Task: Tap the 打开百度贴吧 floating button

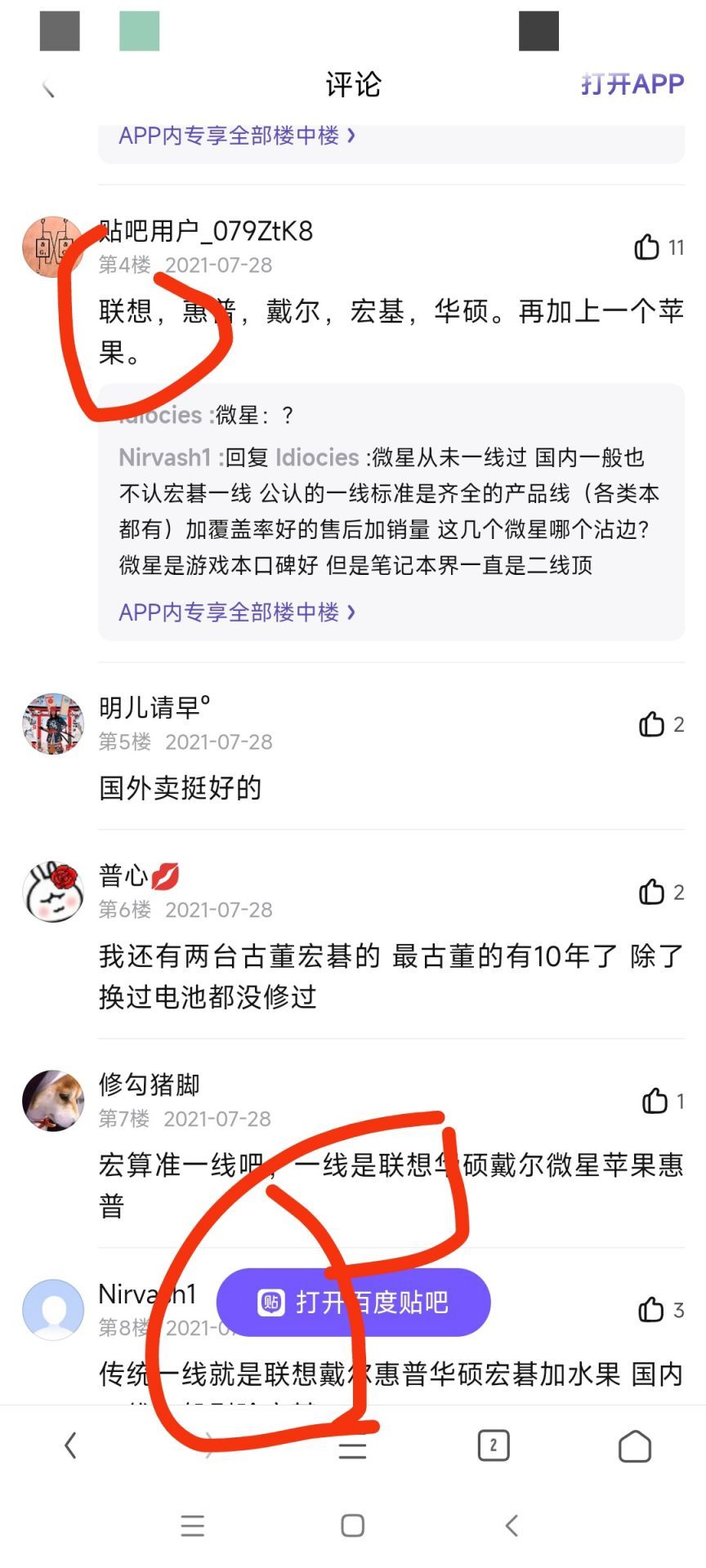Action: click(x=353, y=1302)
